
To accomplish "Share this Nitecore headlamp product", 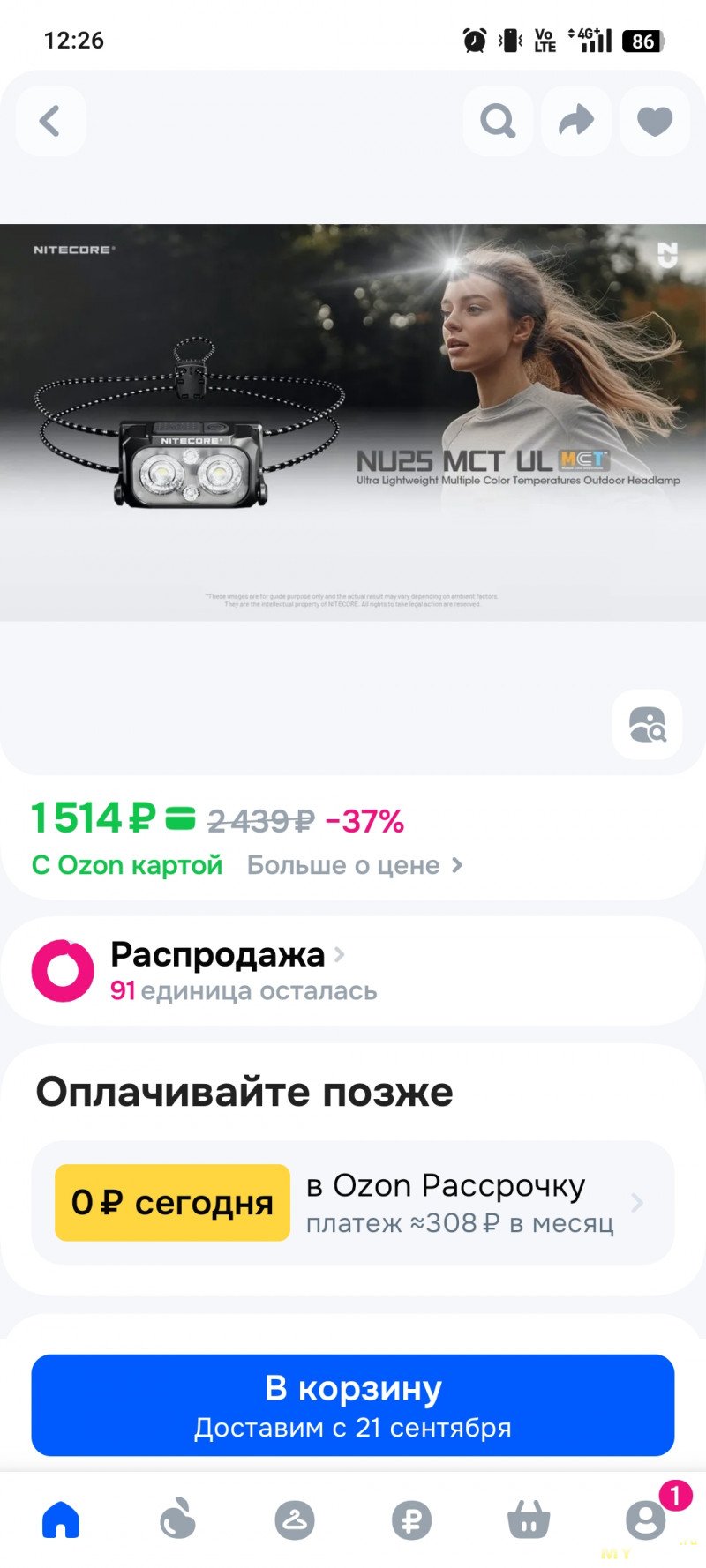I will pos(576,121).
